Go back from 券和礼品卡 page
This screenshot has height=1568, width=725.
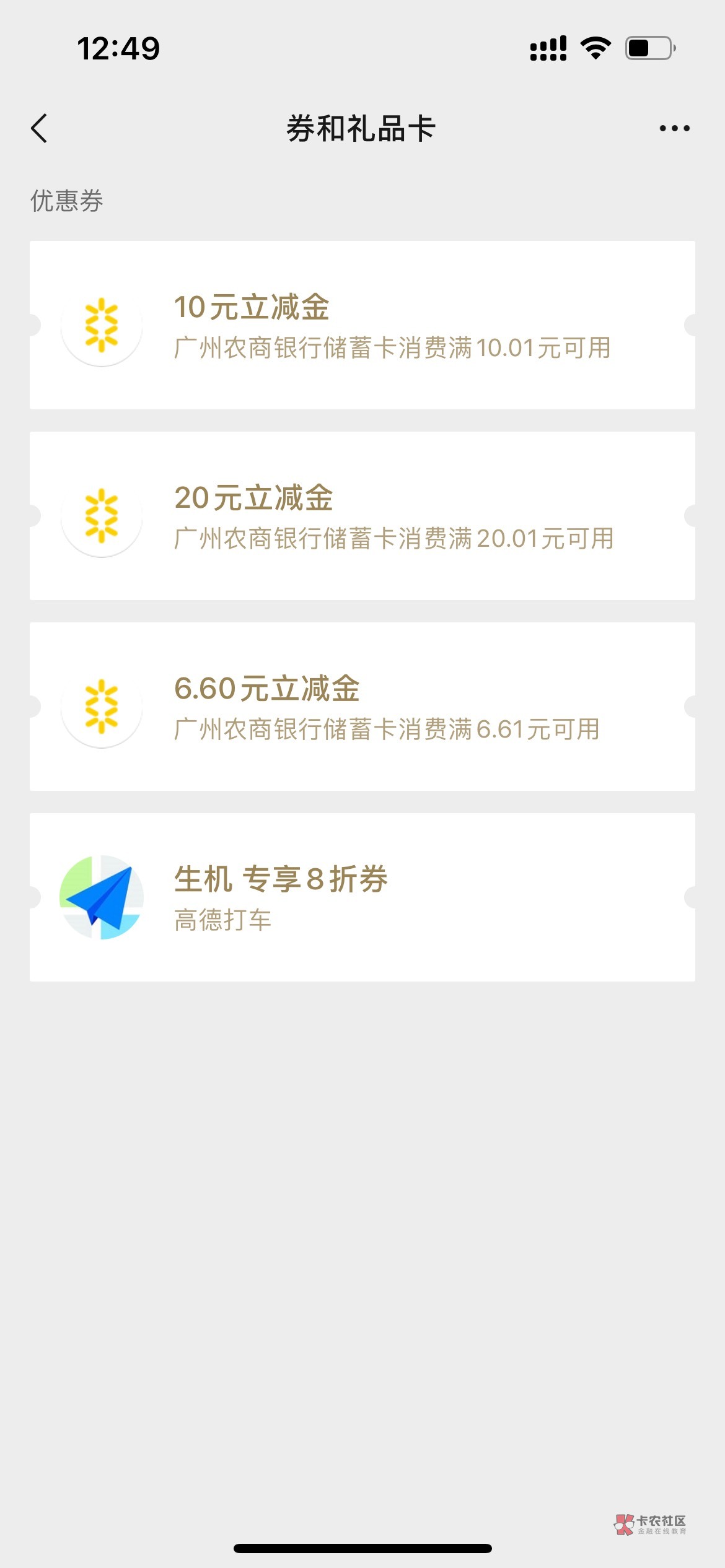point(39,128)
